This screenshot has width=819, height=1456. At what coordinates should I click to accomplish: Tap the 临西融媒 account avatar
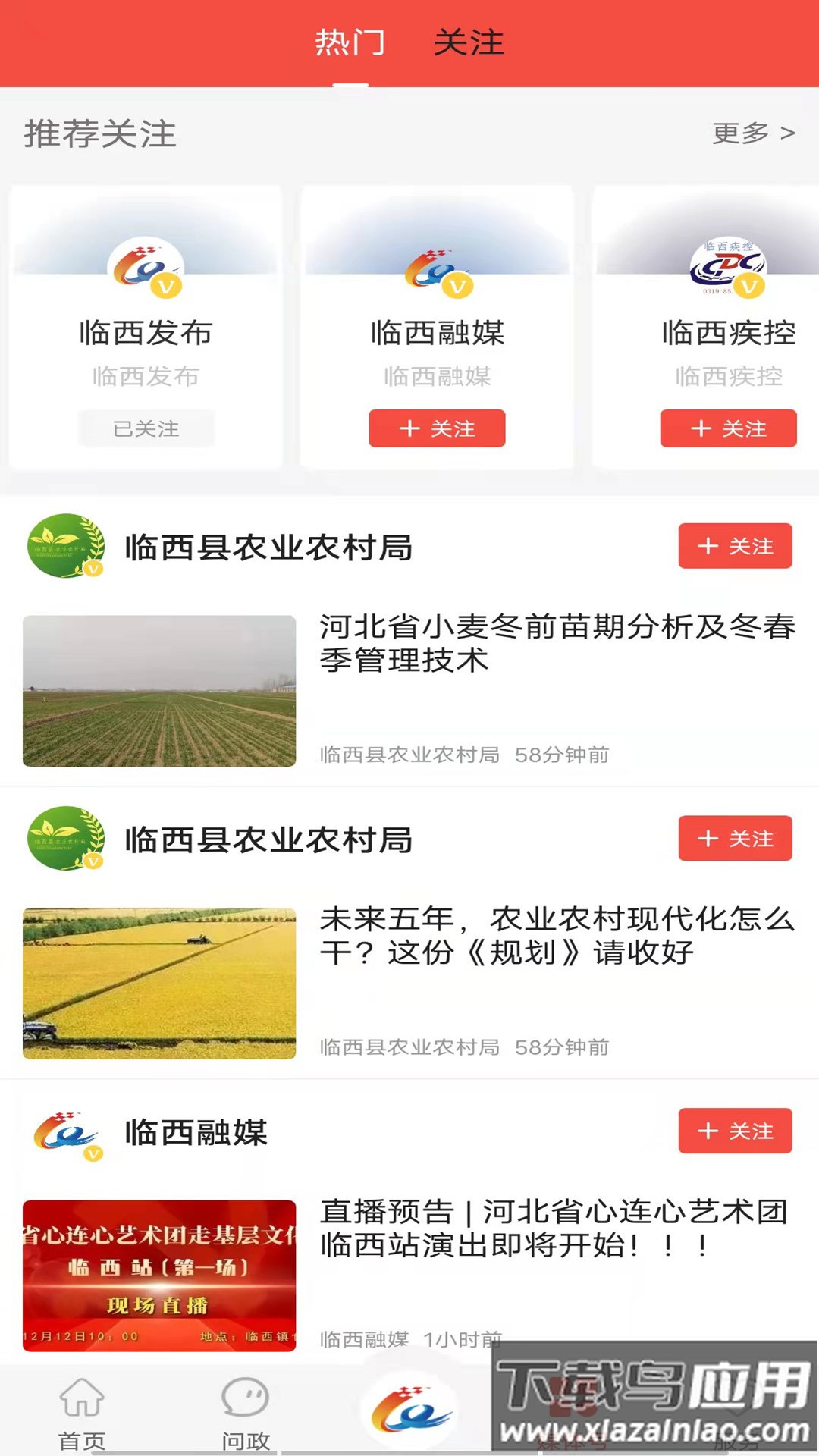(x=64, y=1133)
